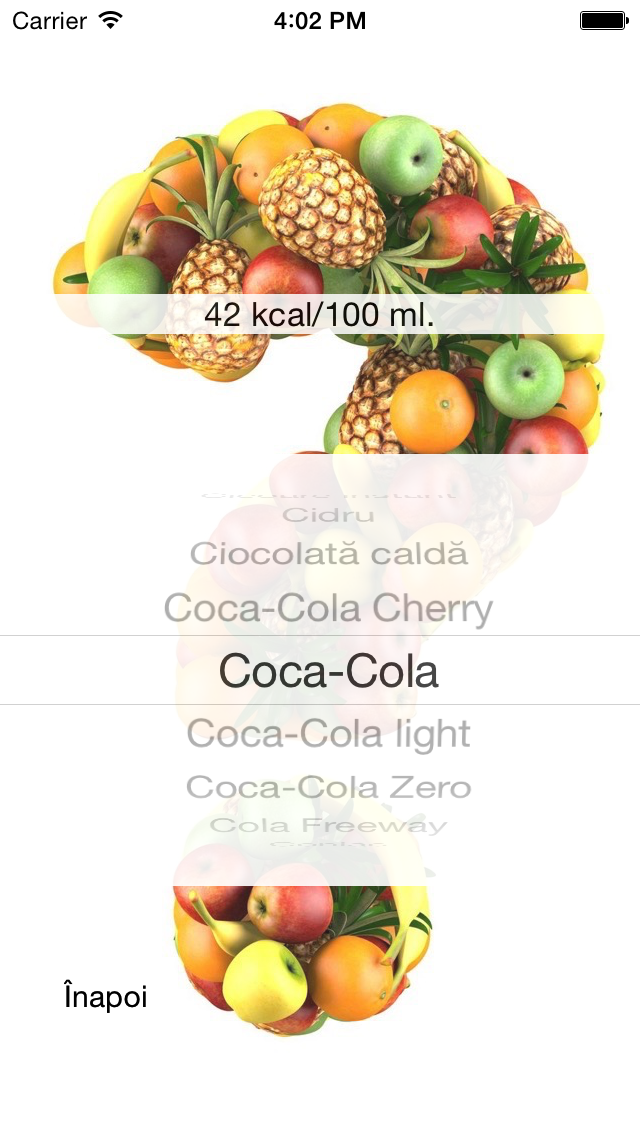Choose Cidru from the picker wheel
Viewport: 640px width, 1136px height.
coord(328,516)
